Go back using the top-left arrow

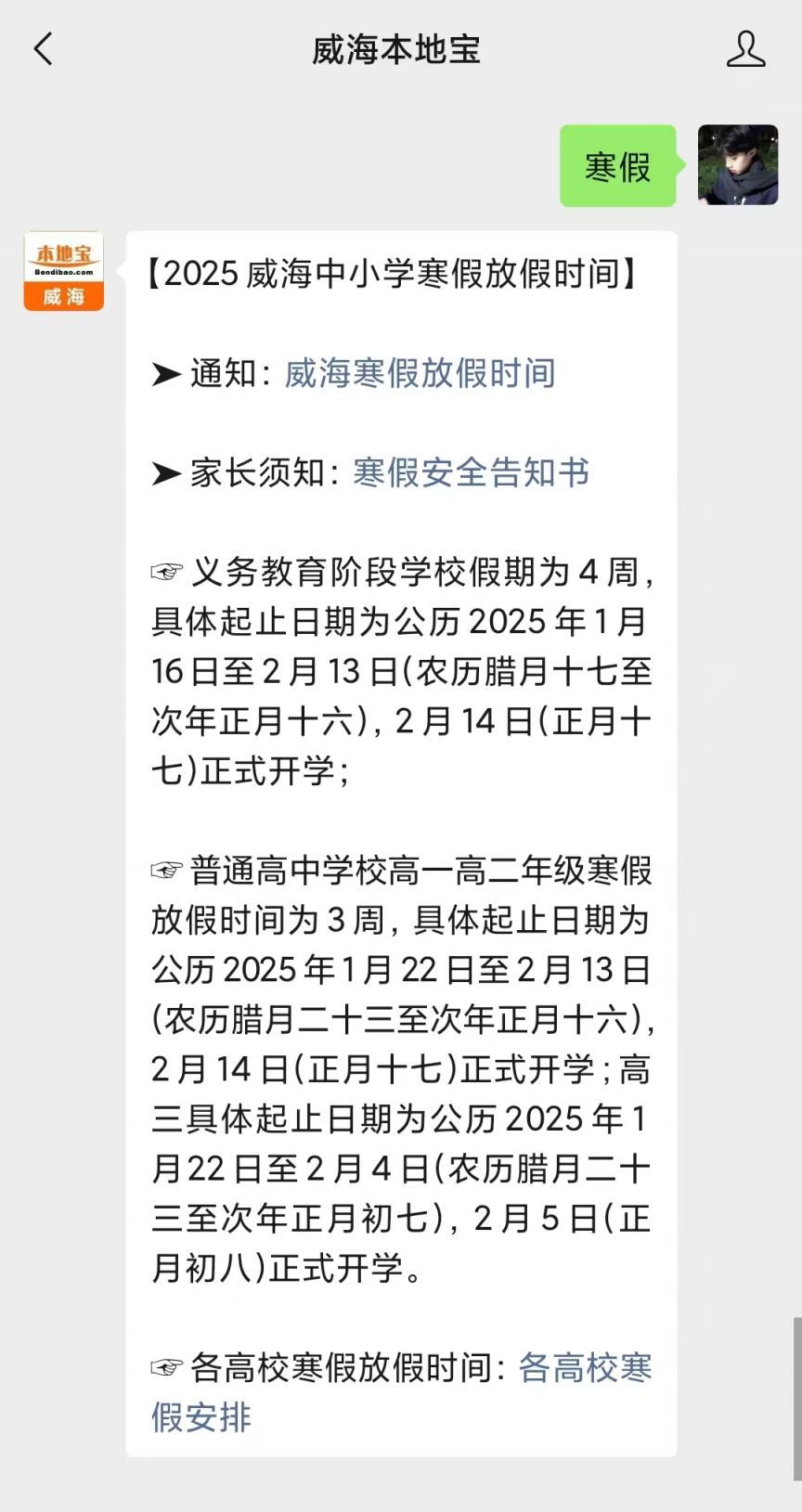coord(44,49)
